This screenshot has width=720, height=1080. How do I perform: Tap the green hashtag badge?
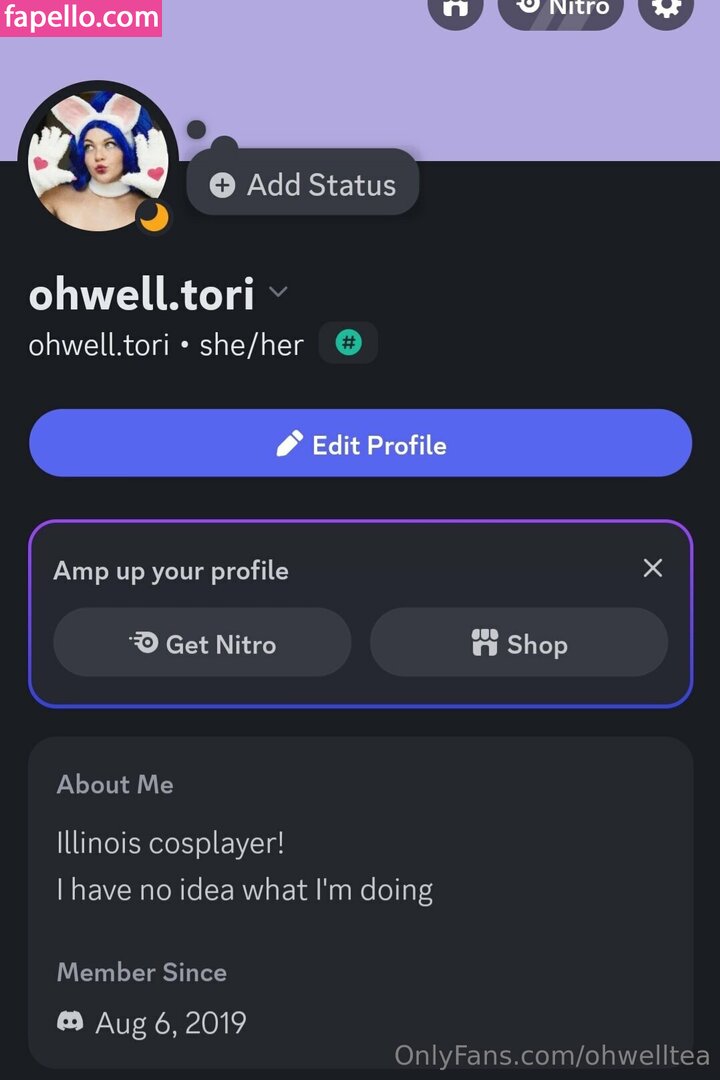tap(348, 344)
